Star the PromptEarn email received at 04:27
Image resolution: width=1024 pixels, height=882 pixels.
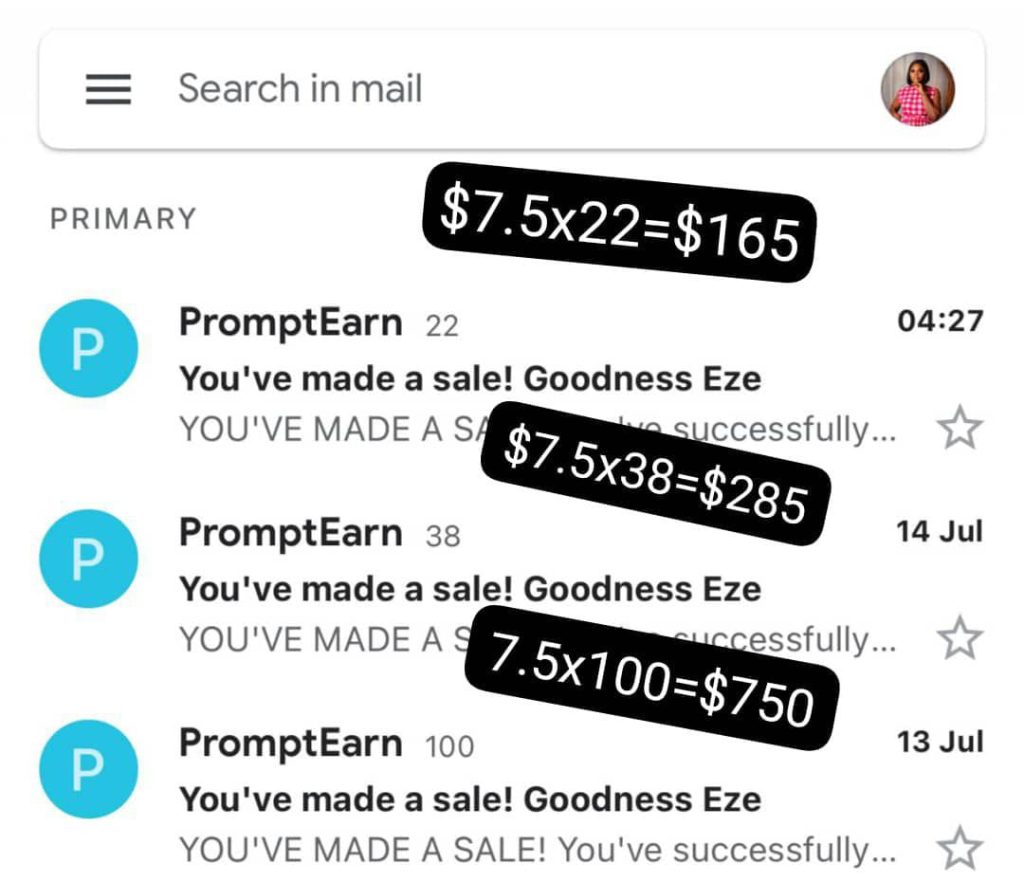(x=960, y=429)
